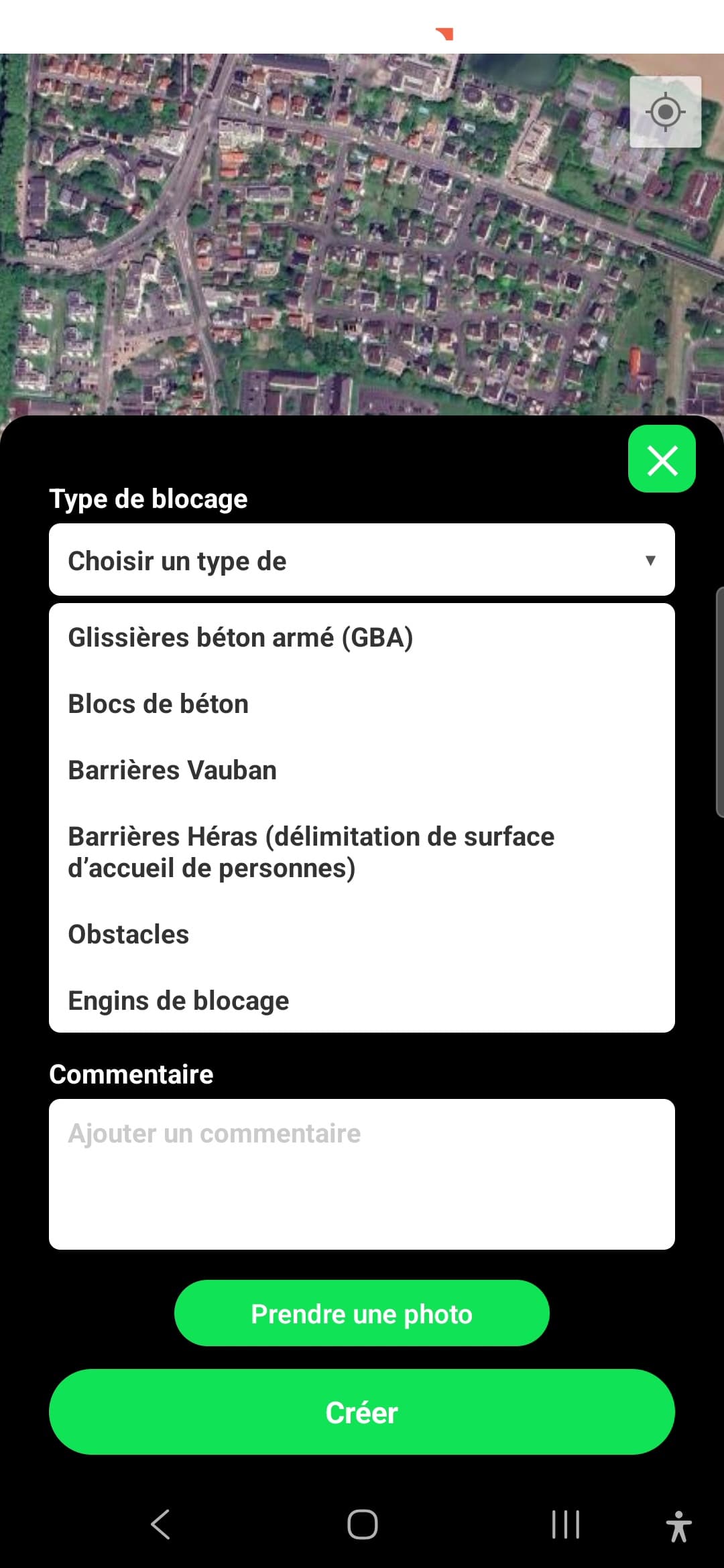
Task: Select 'Glissières béton armé (GBA)'
Action: [x=242, y=637]
